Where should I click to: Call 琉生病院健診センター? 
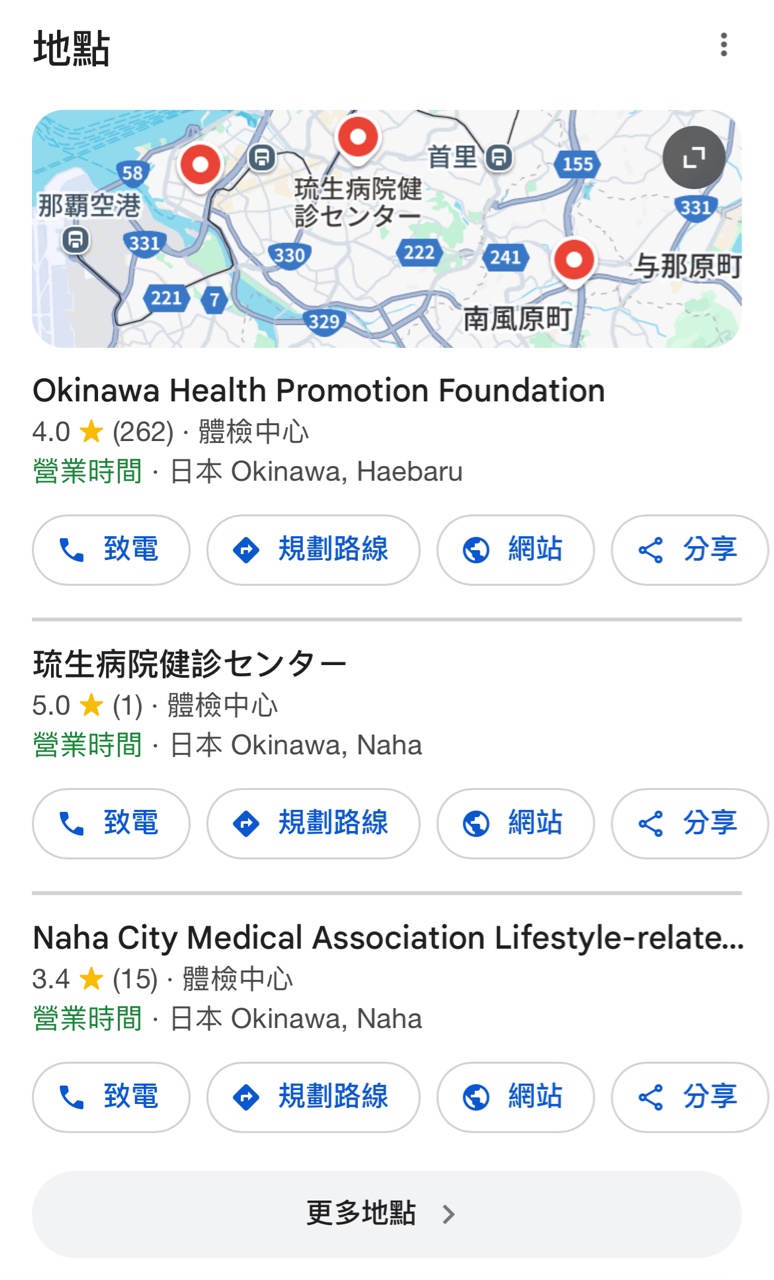tap(111, 824)
